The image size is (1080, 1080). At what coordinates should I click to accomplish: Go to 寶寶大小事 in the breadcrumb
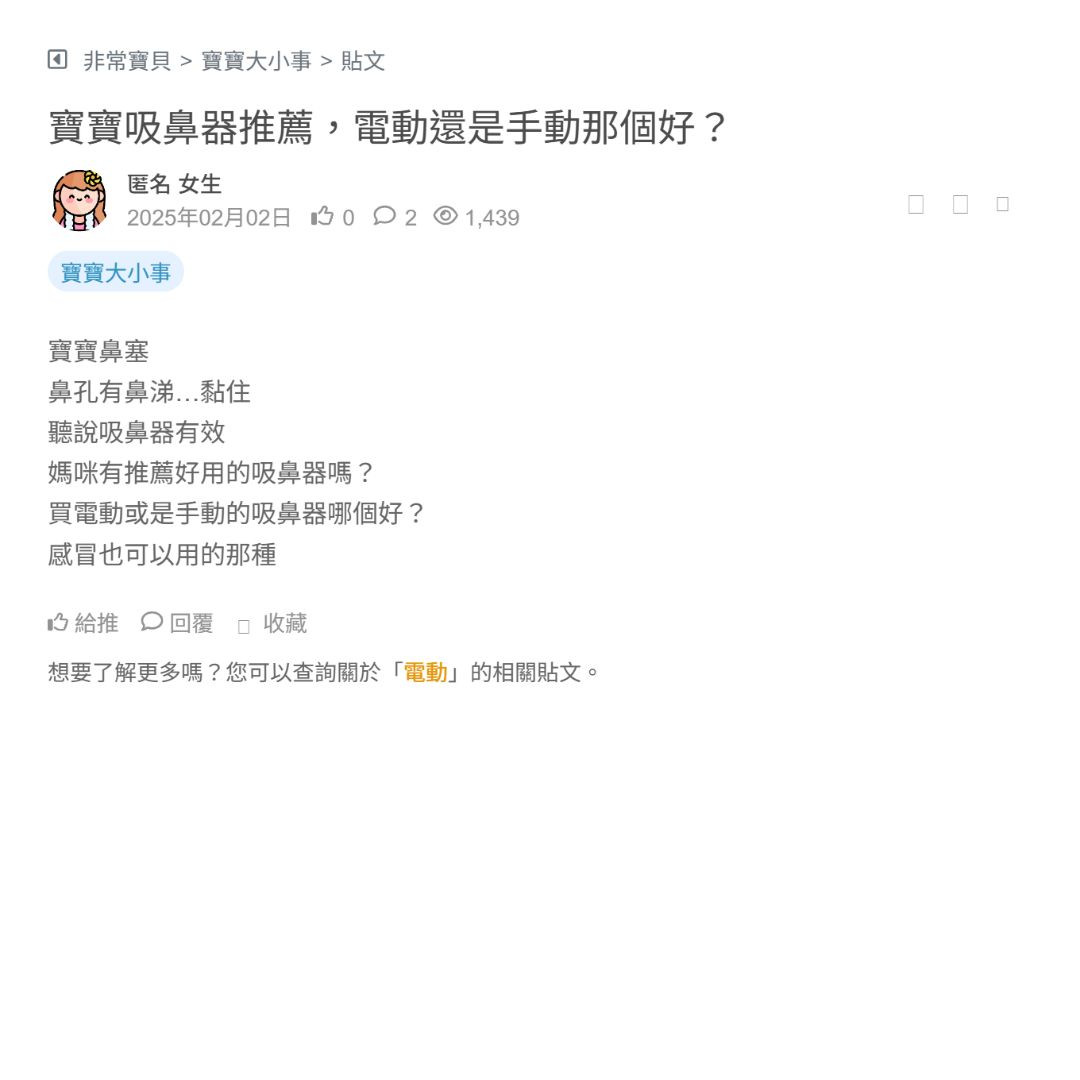256,61
